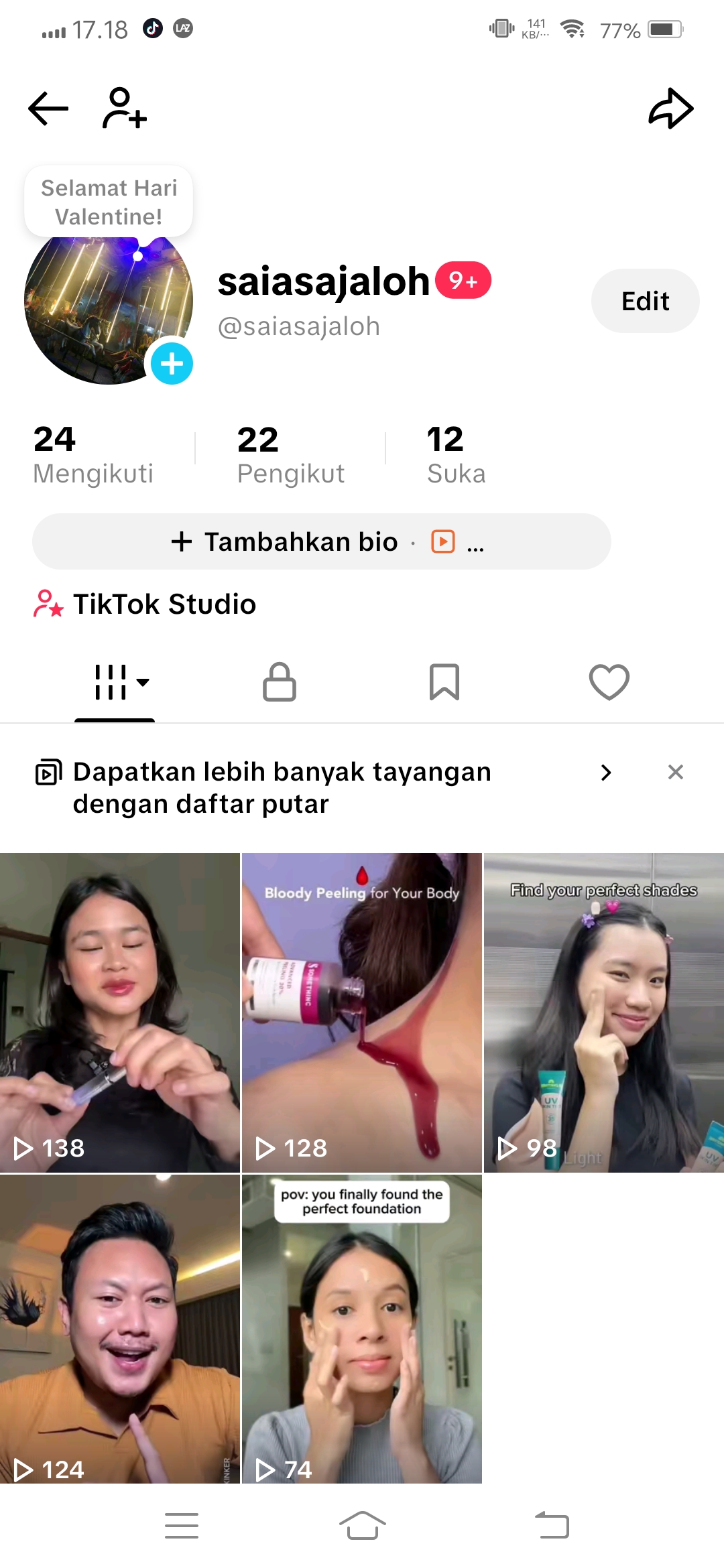The width and height of the screenshot is (724, 1568).
Task: Open the Mengikuti following list
Action: coord(93,455)
